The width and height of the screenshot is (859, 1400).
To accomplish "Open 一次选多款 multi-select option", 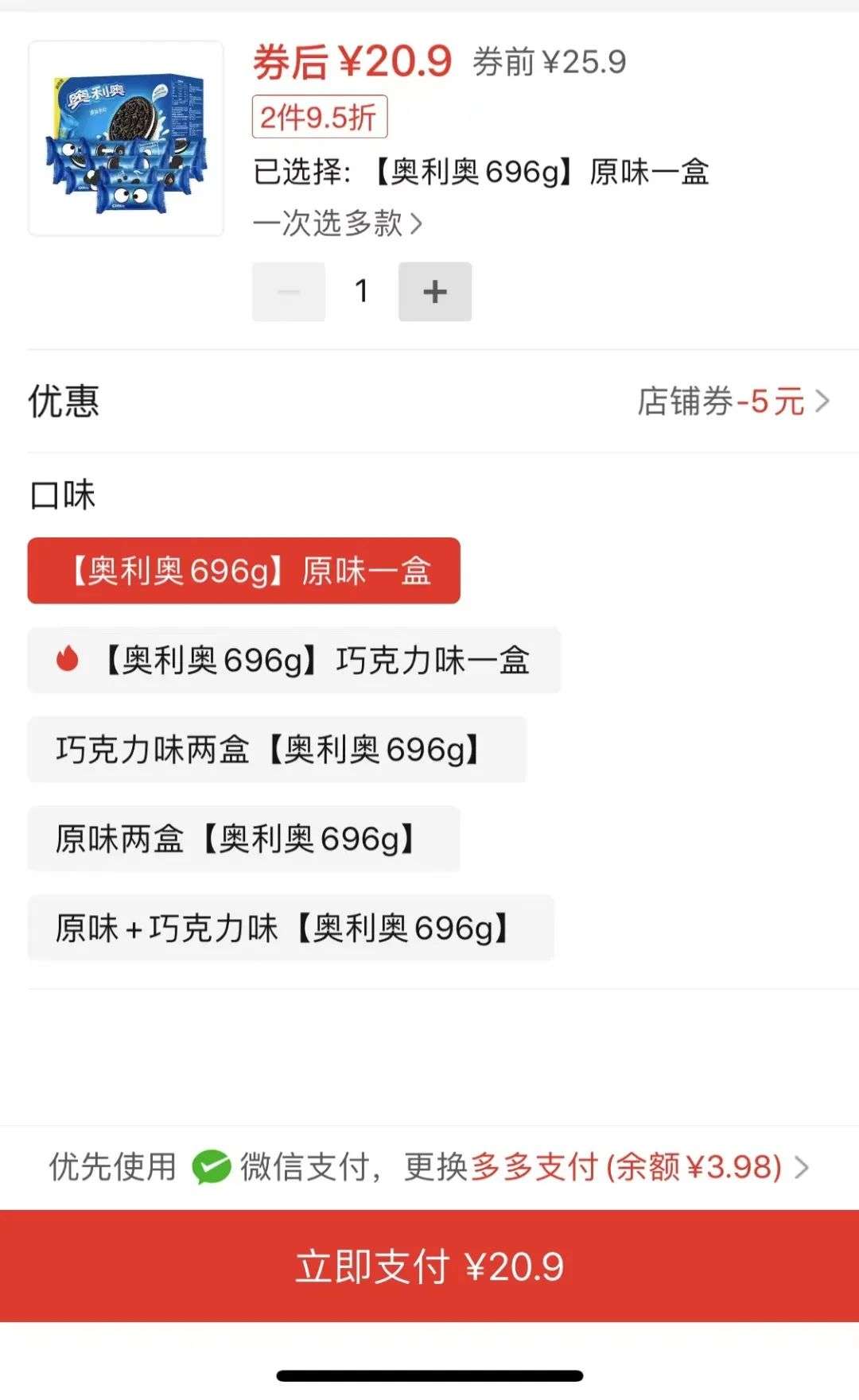I will coord(337,223).
